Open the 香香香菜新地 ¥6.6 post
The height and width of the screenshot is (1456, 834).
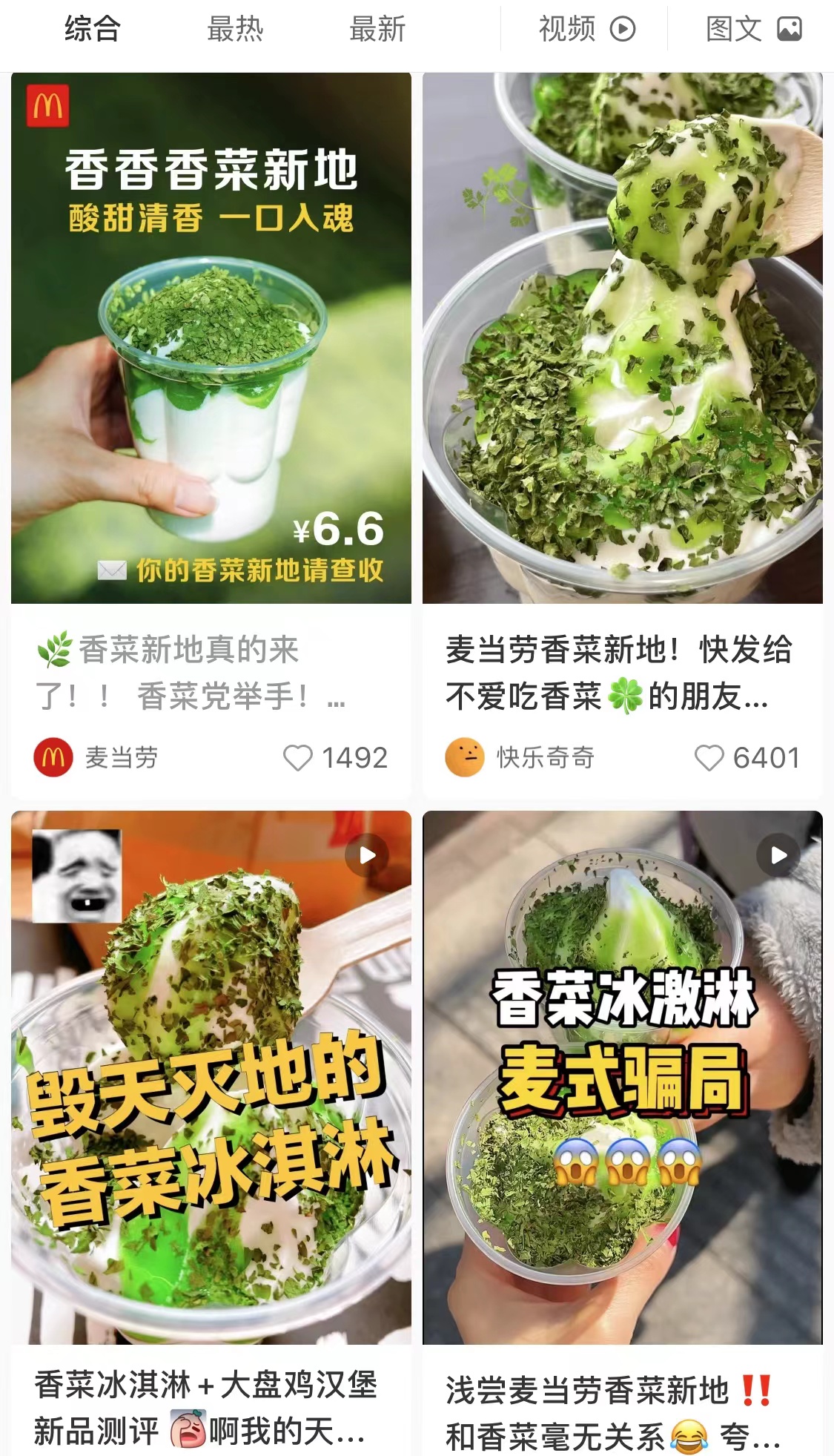click(211, 338)
